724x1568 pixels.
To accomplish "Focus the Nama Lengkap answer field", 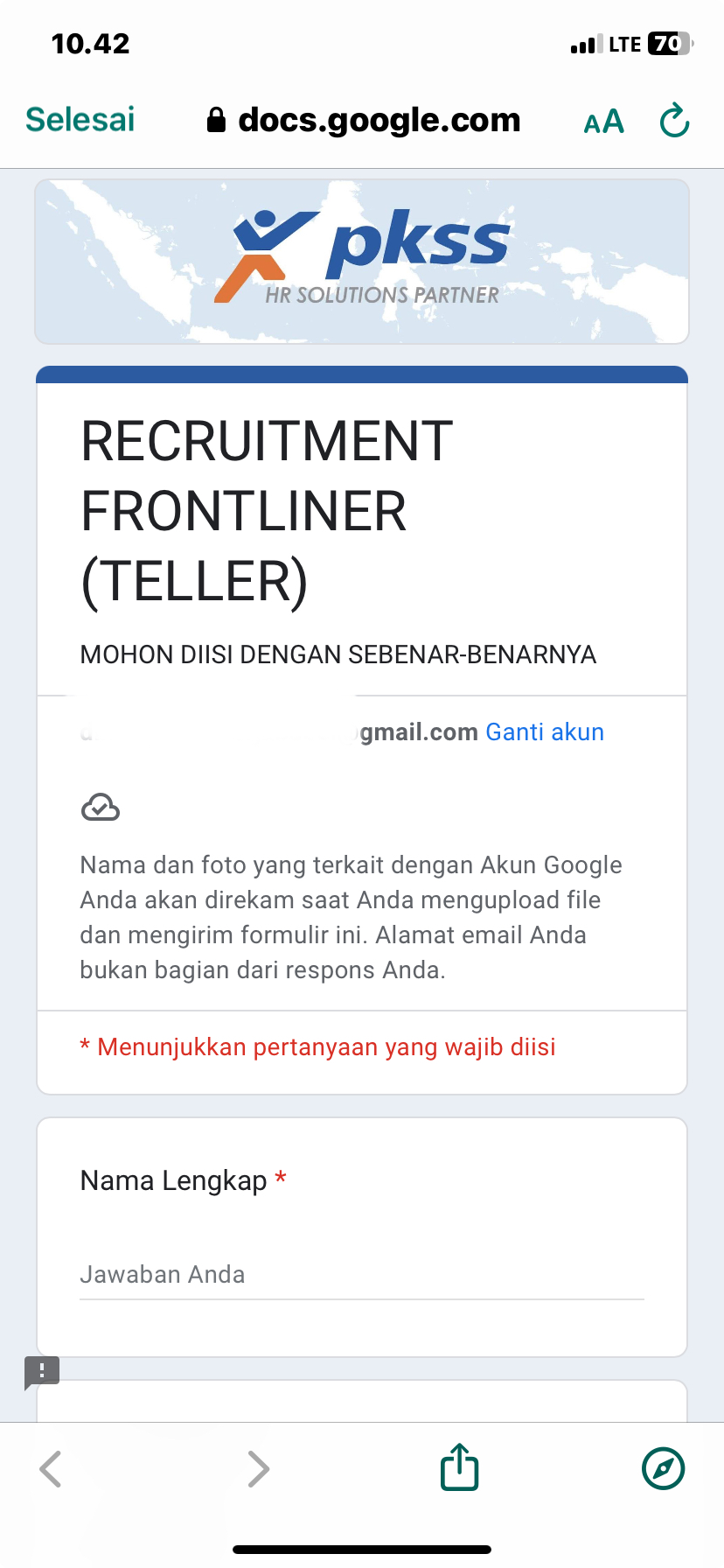I will [x=361, y=1275].
